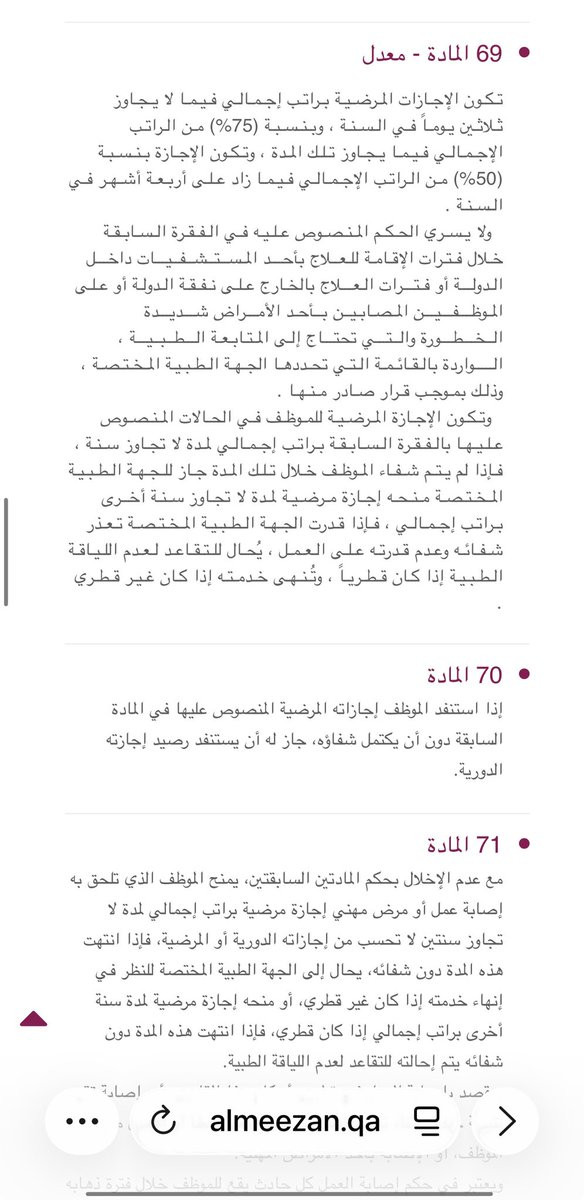Image resolution: width=584 pixels, height=1200 pixels.
Task: Open the page options icon in address bar
Action: [x=427, y=1121]
